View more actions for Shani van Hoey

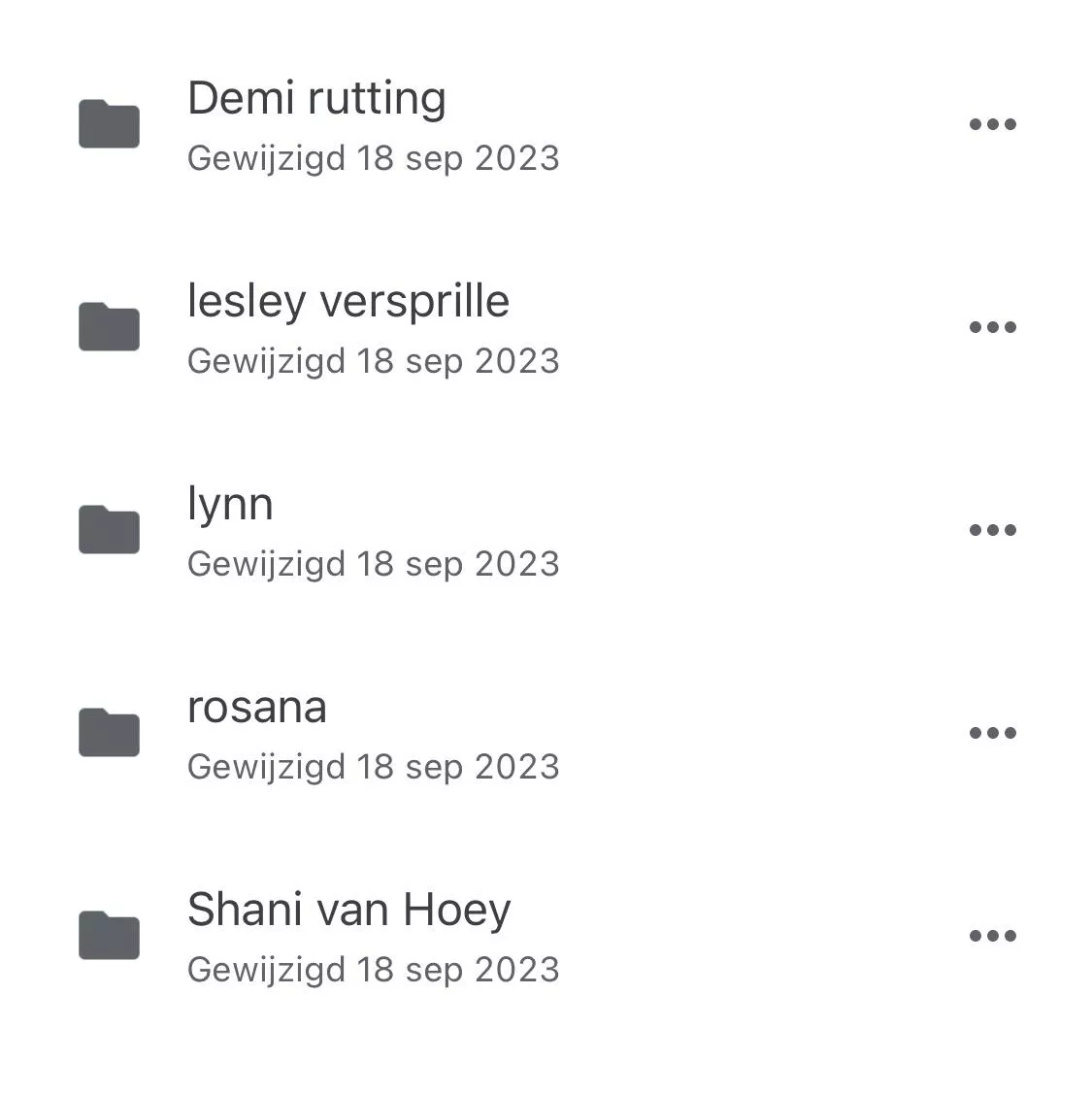pos(992,936)
